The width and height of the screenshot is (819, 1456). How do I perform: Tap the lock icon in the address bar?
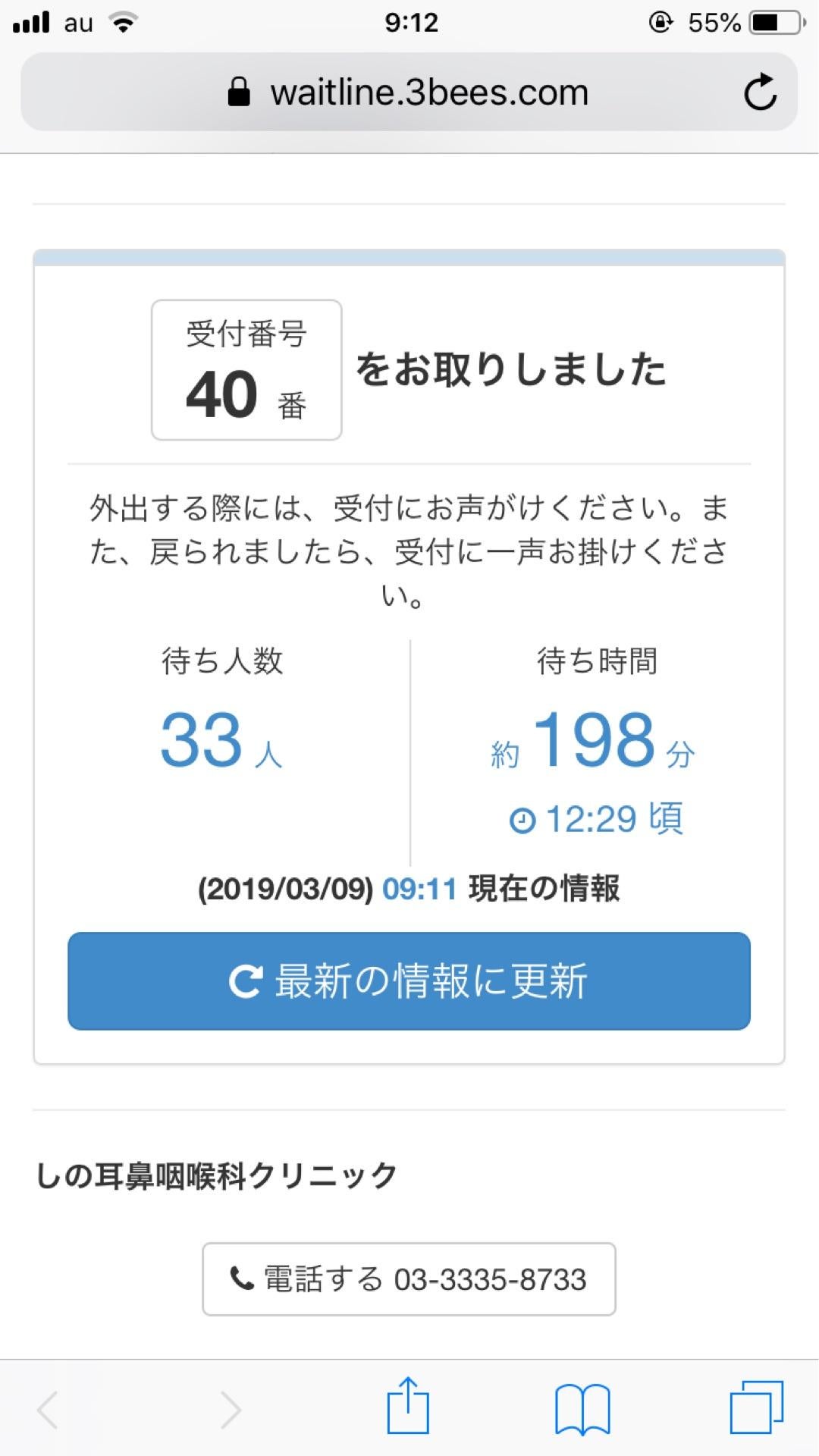click(240, 91)
